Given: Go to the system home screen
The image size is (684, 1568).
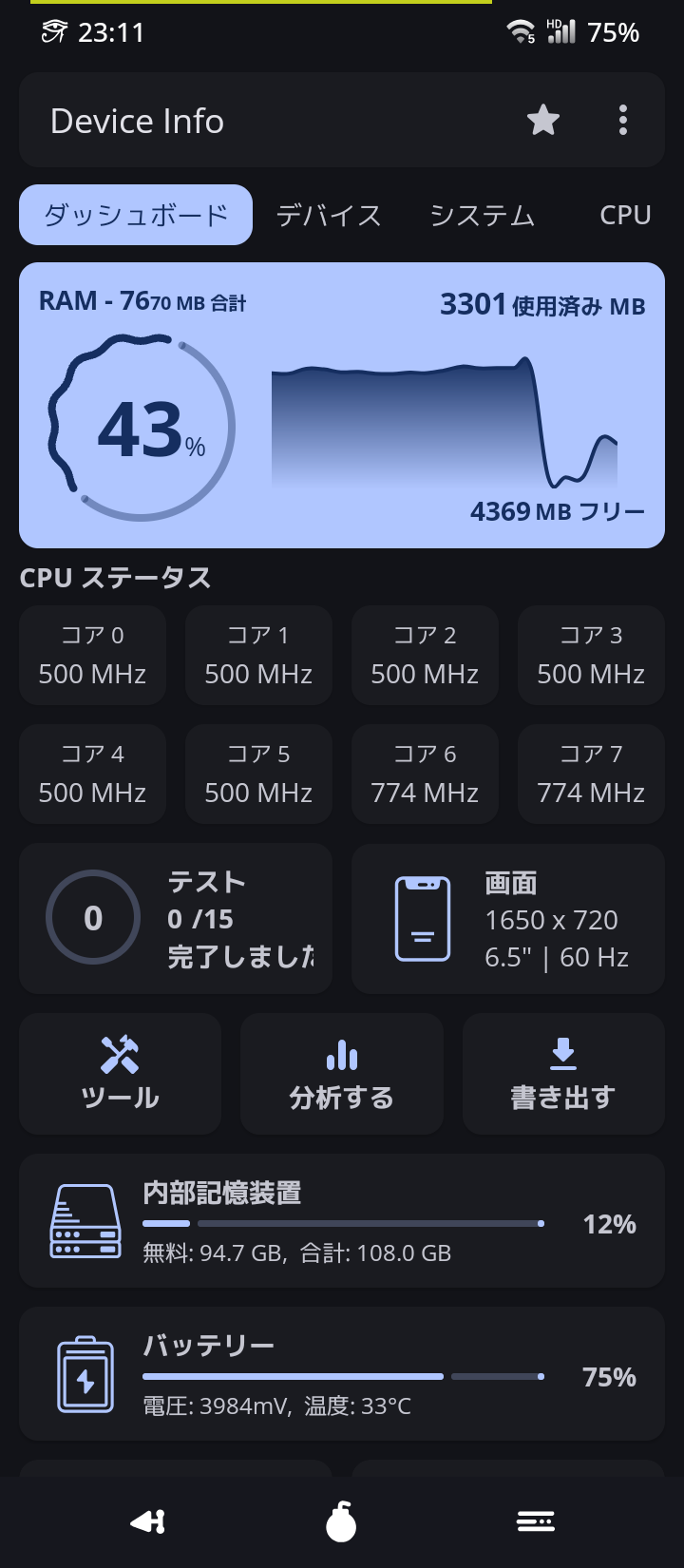Looking at the screenshot, I should tap(341, 1522).
